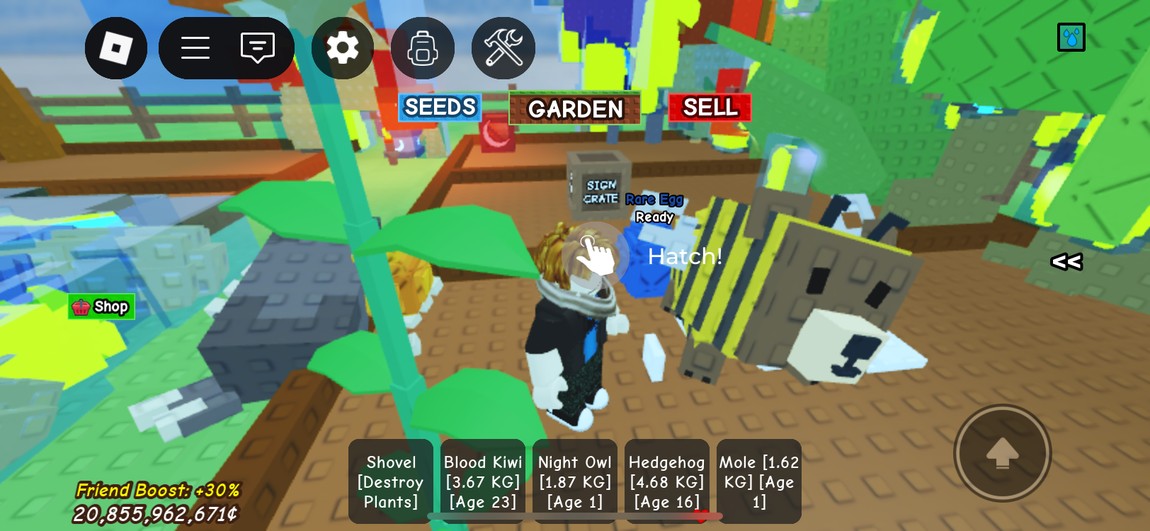This screenshot has height=531, width=1150.
Task: Equip the Mole pet
Action: (x=759, y=481)
